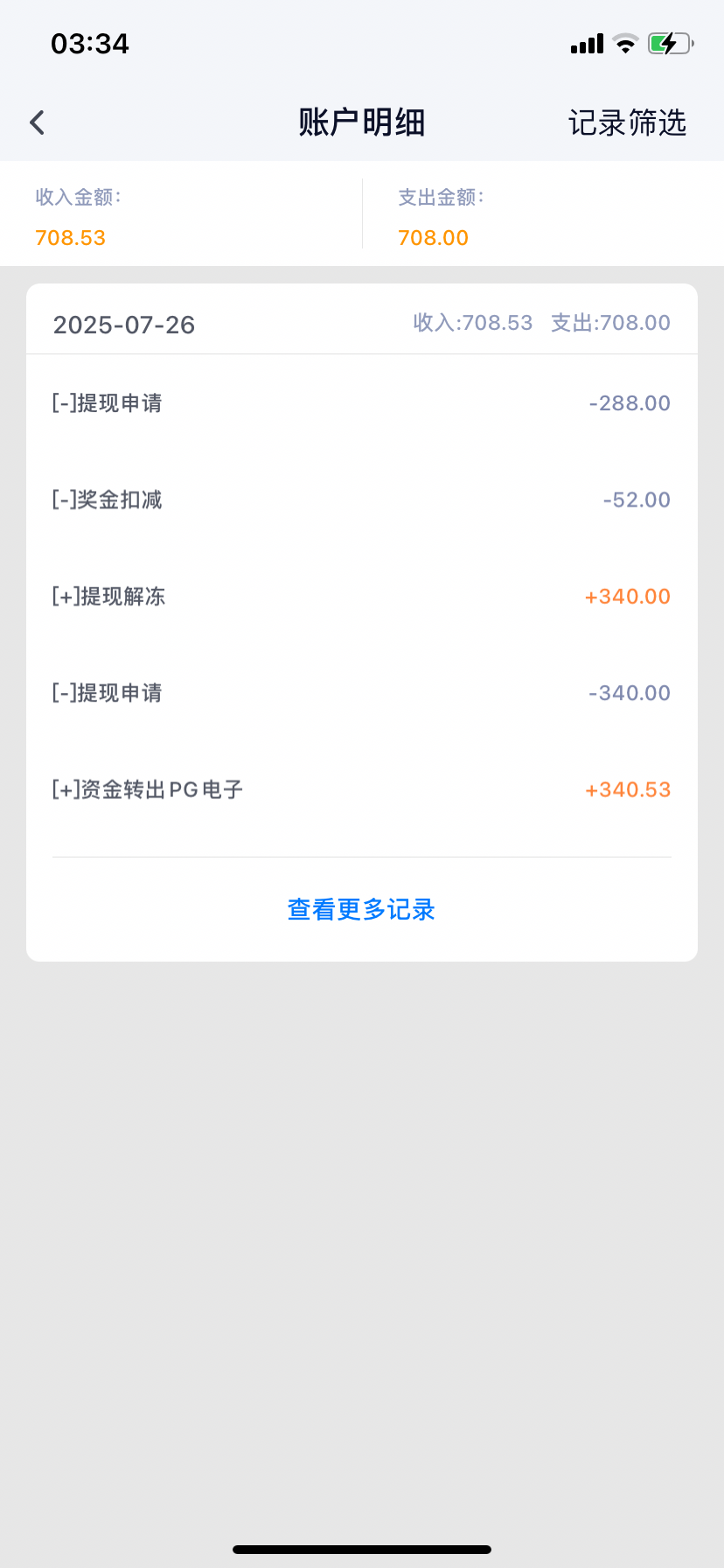724x1568 pixels.
Task: Go back from the 账户明细 page
Action: click(x=37, y=122)
